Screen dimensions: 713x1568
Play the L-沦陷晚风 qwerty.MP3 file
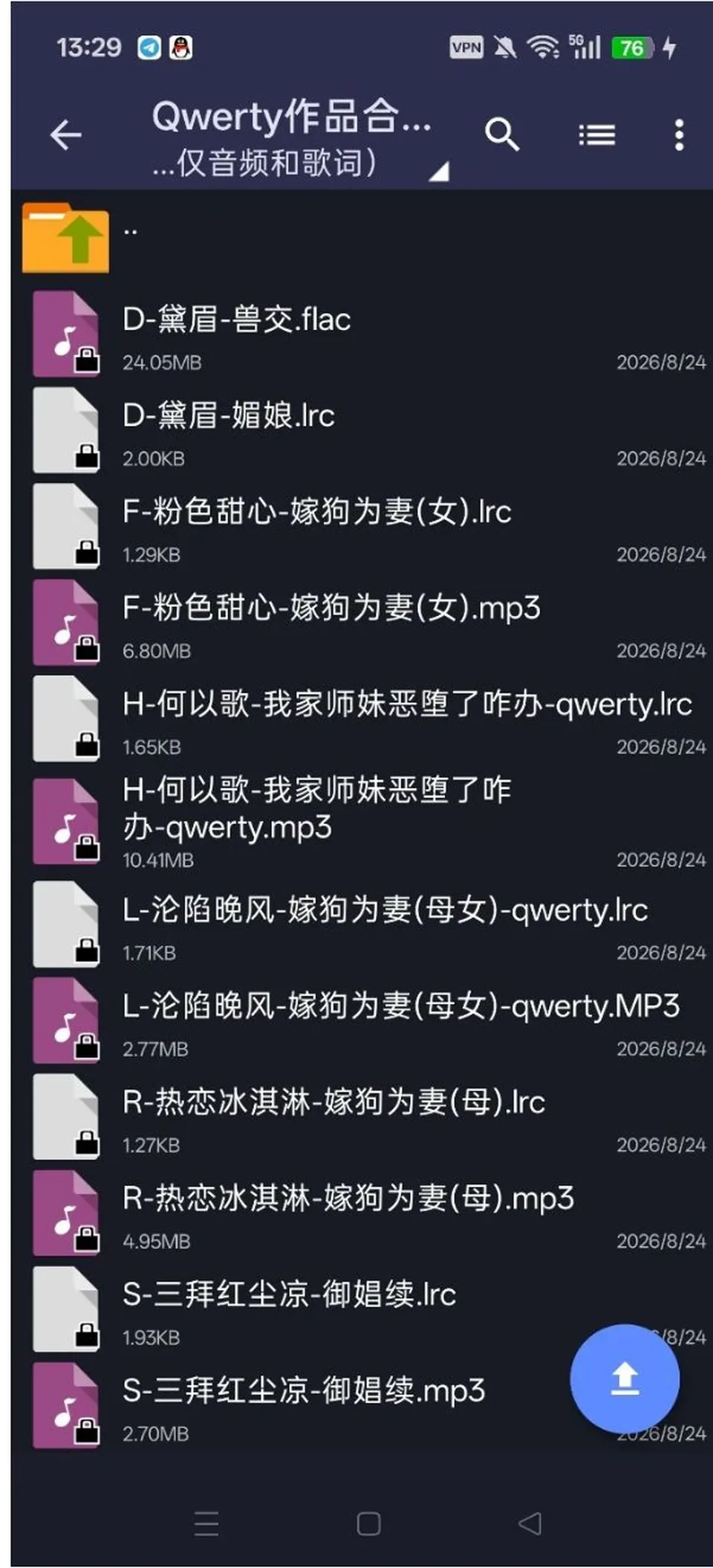[x=362, y=1021]
